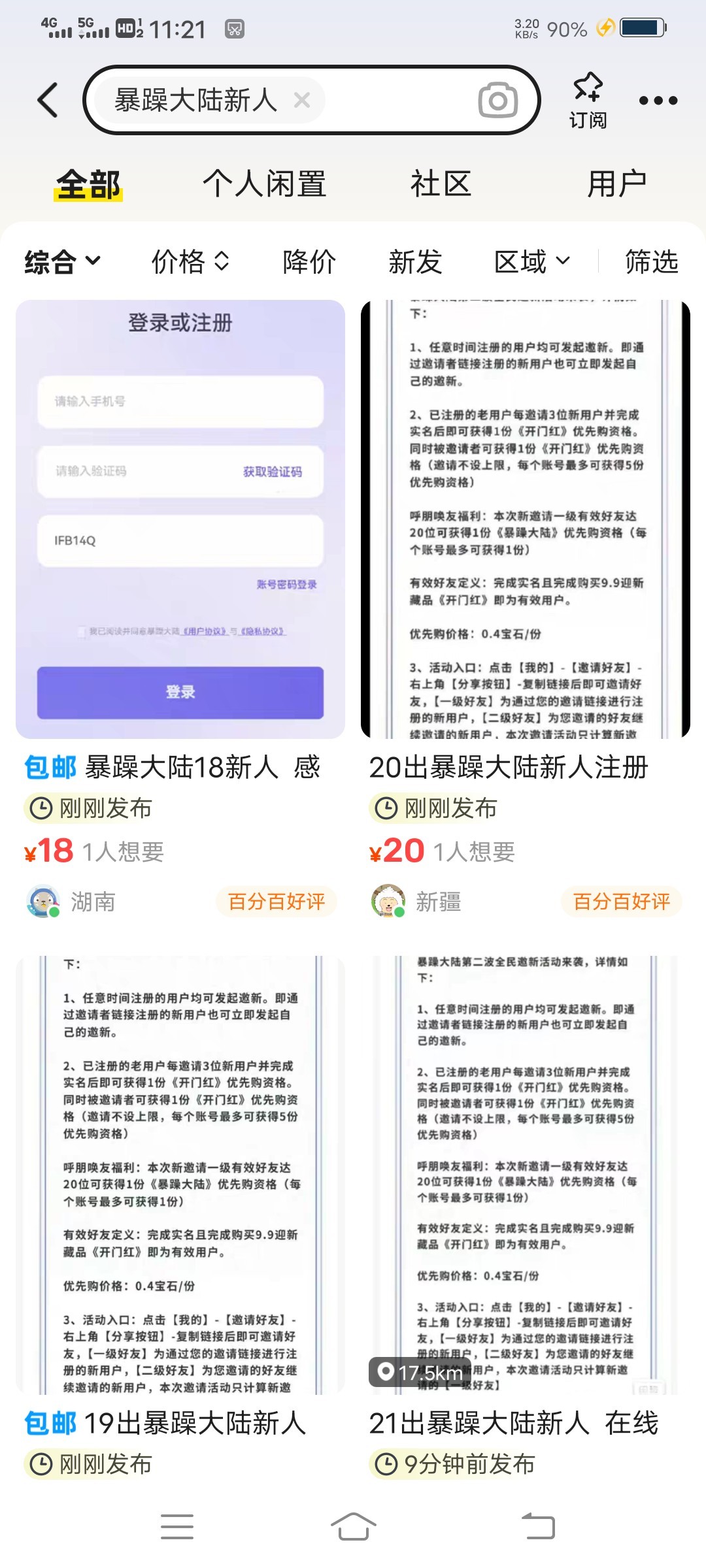The width and height of the screenshot is (706, 1568).
Task: Expand the 区域 region dropdown
Action: point(531,261)
